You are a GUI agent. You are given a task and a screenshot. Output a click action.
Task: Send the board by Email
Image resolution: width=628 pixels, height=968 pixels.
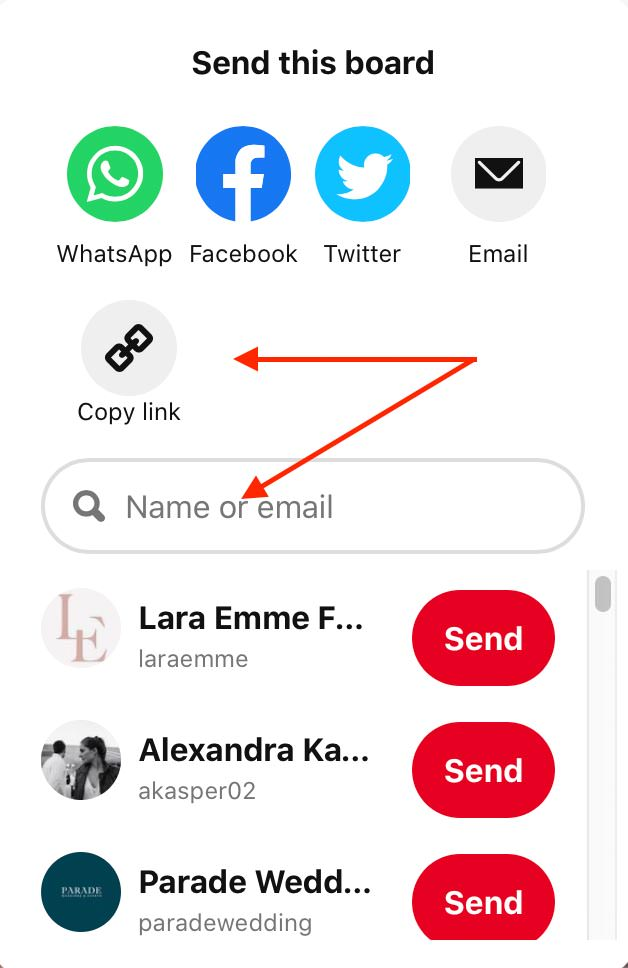point(498,174)
